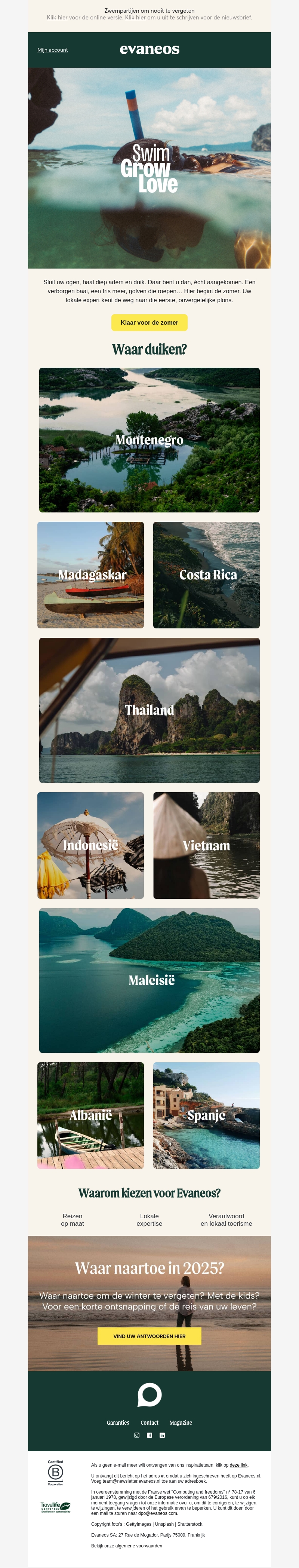This screenshot has width=299, height=1568.
Task: View the Albanië tile
Action: (x=90, y=1115)
